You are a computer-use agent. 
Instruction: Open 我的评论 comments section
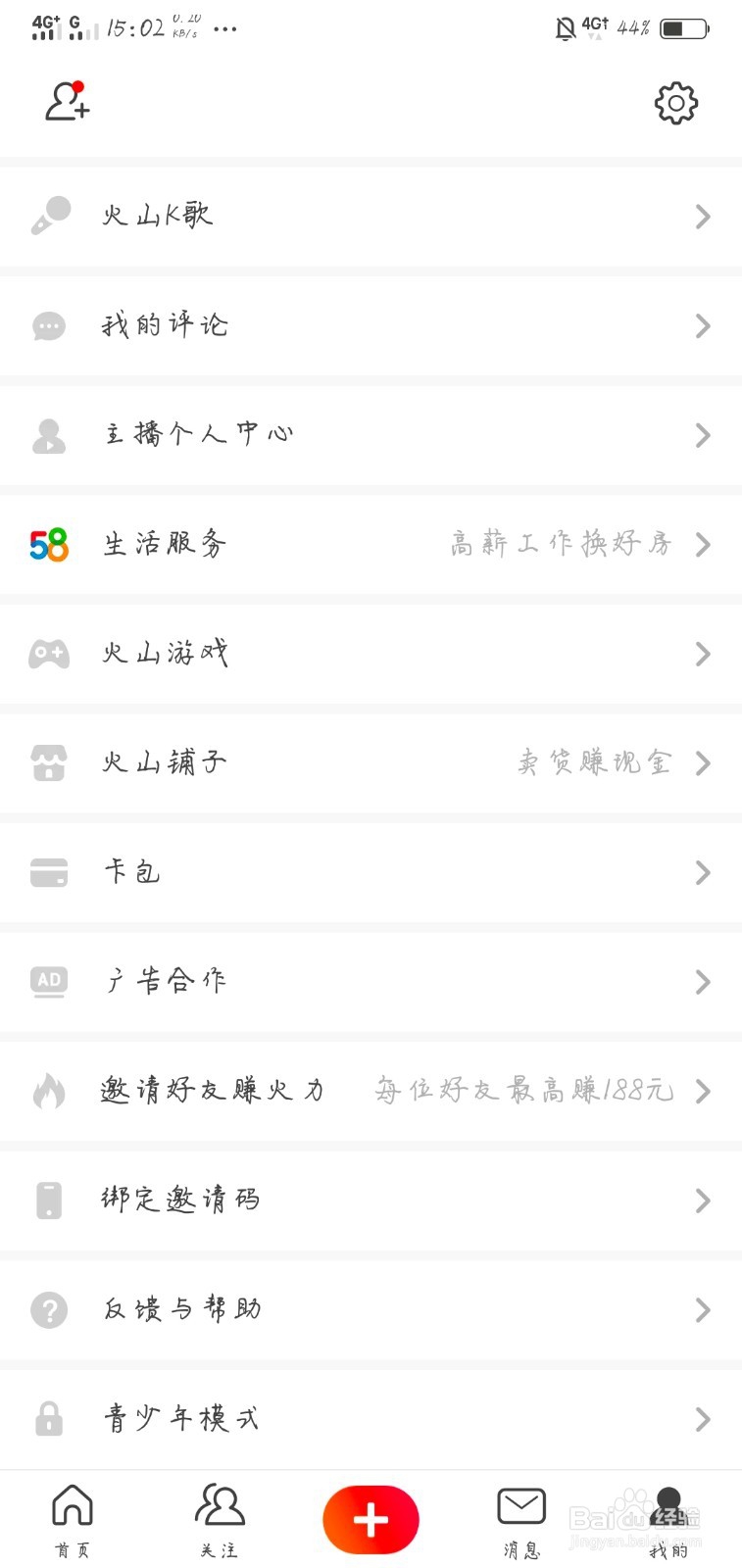coord(167,325)
